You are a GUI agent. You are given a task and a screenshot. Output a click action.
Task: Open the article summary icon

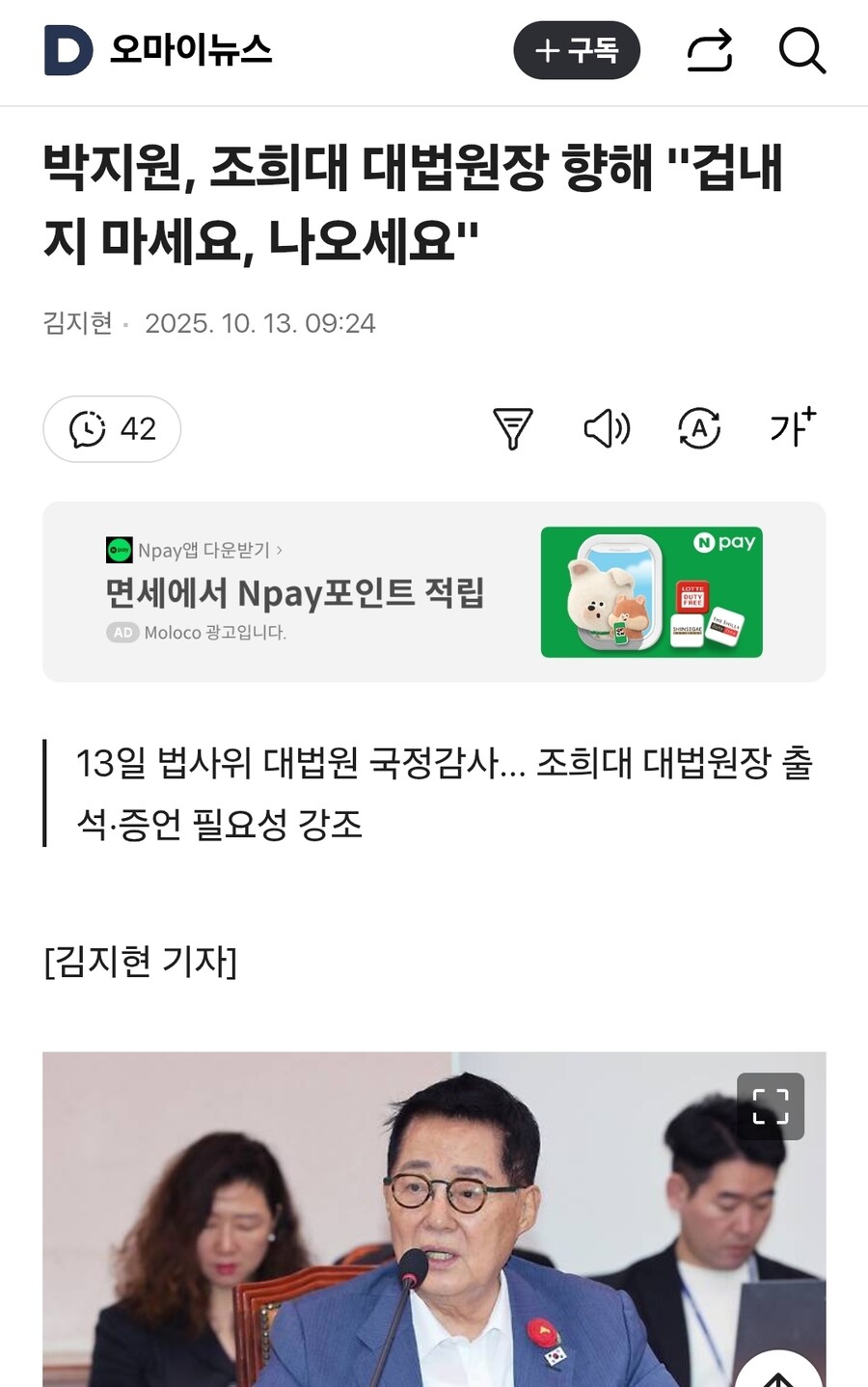(x=512, y=429)
